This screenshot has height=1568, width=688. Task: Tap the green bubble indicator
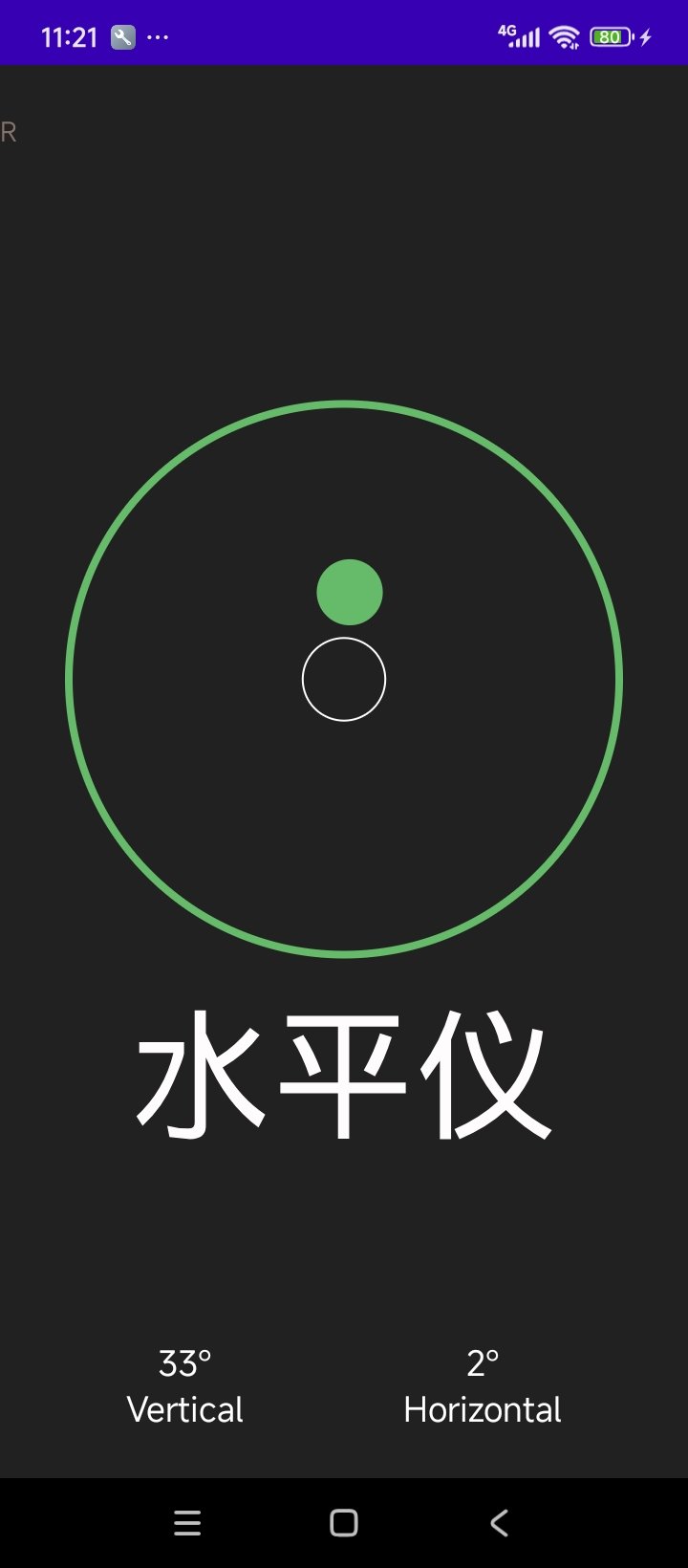[x=350, y=592]
